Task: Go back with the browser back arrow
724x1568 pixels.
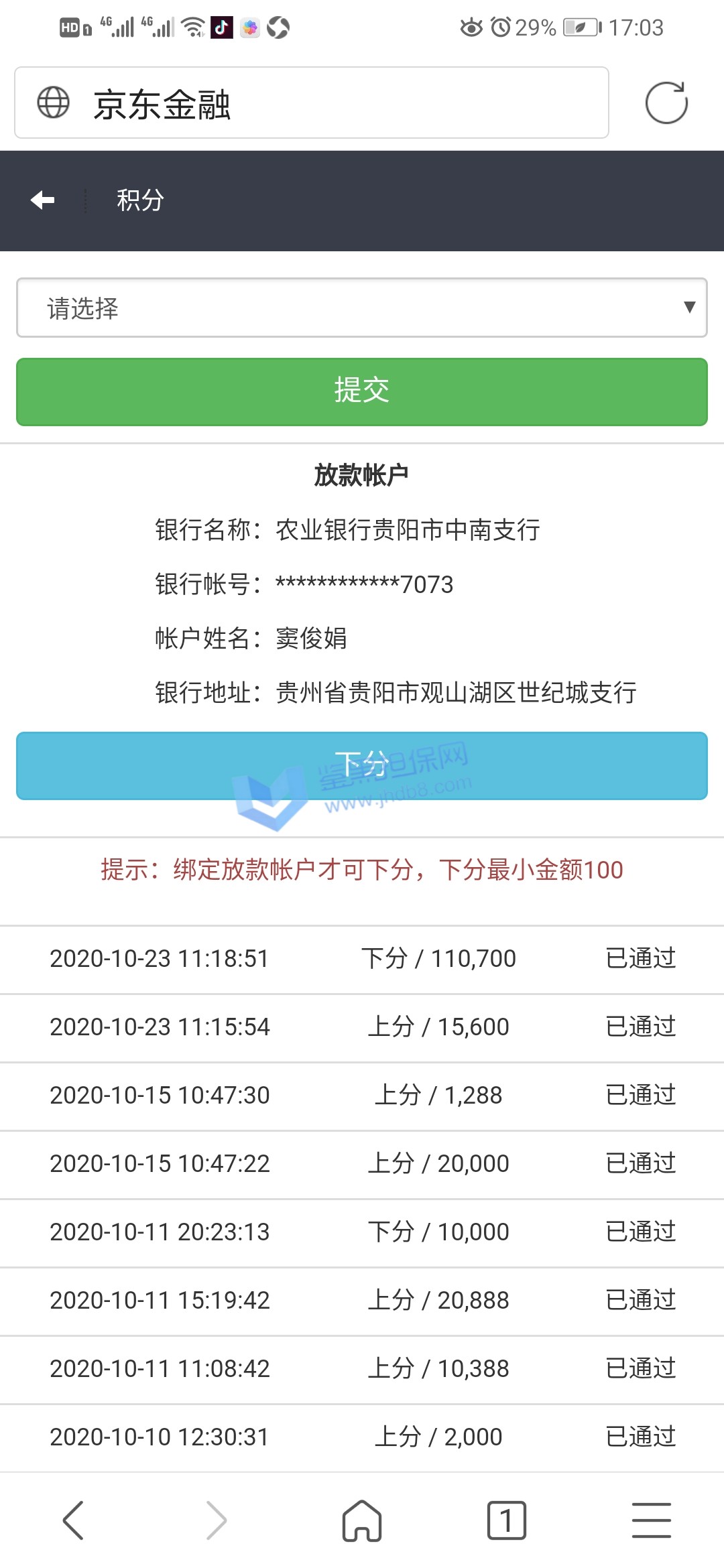Action: click(x=73, y=1520)
